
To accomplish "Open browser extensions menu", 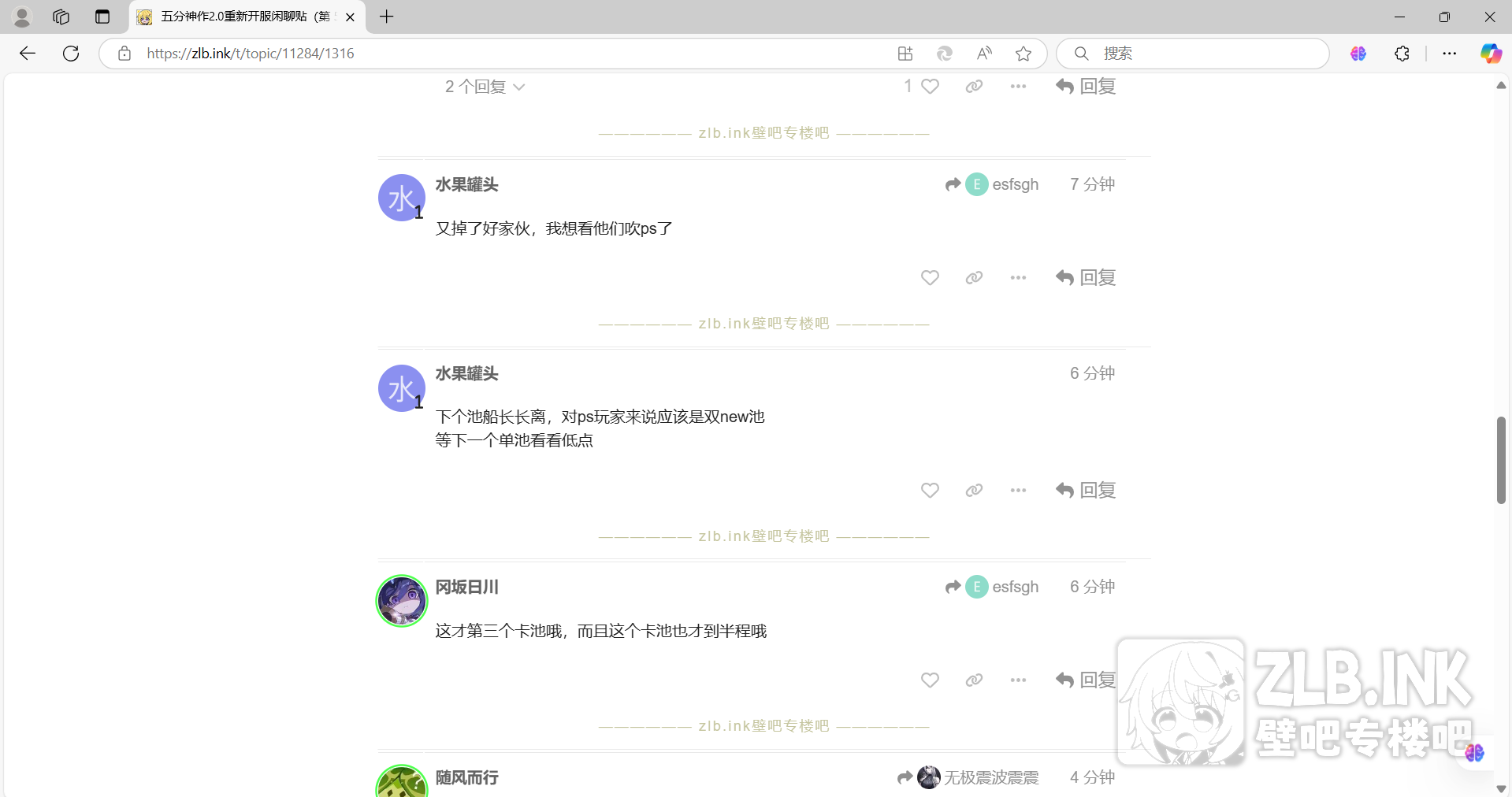I will click(1402, 54).
